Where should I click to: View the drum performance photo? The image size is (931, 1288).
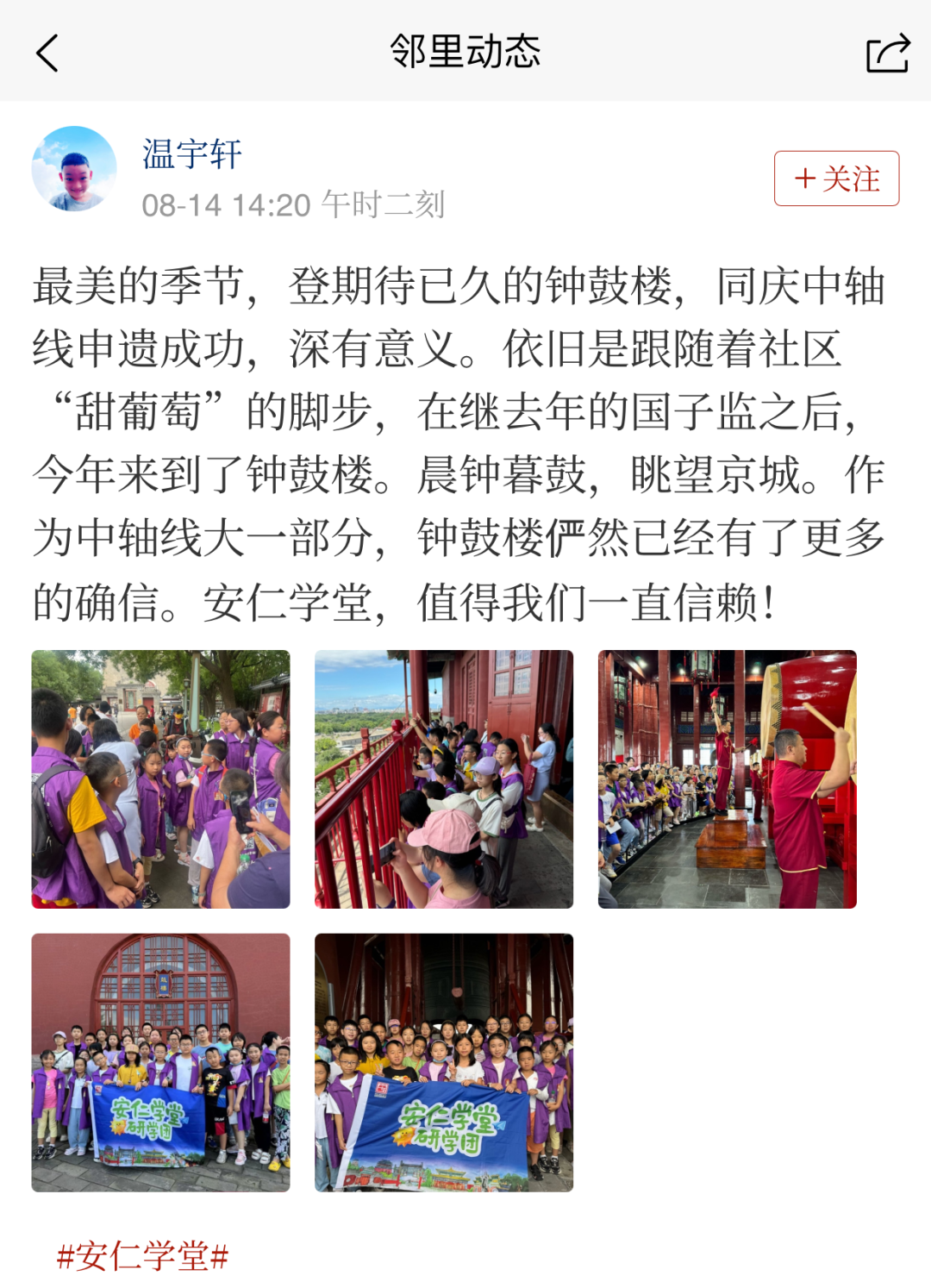(x=727, y=778)
